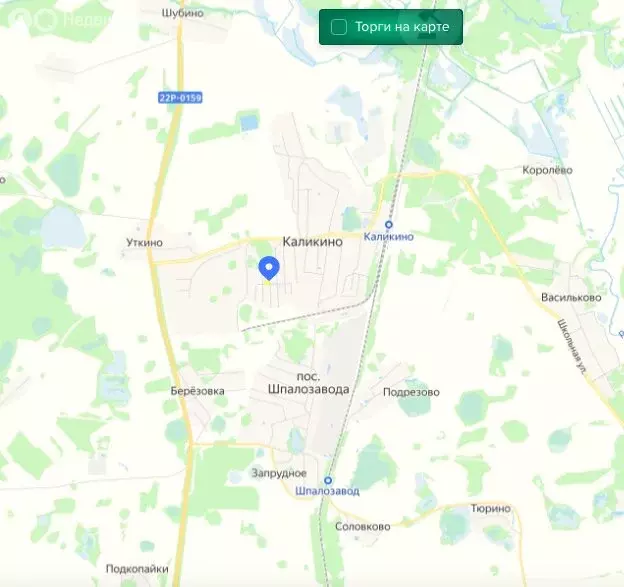The image size is (624, 587).
Task: Tap the blue location pin in Каликино
Action: pos(268,268)
